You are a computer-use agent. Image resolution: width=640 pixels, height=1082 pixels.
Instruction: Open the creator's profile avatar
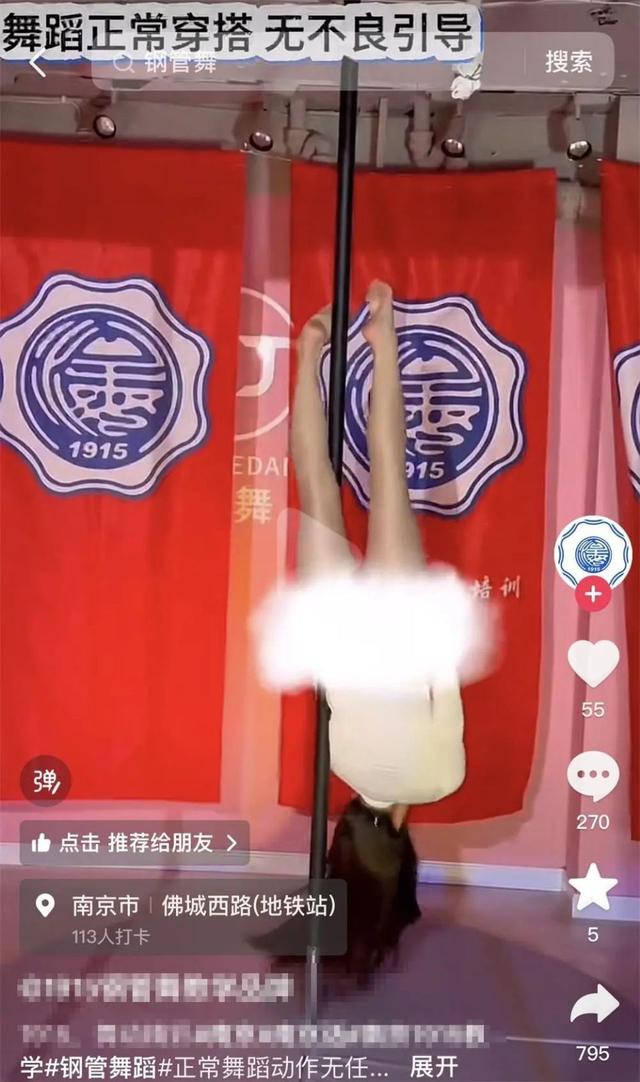pyautogui.click(x=593, y=552)
